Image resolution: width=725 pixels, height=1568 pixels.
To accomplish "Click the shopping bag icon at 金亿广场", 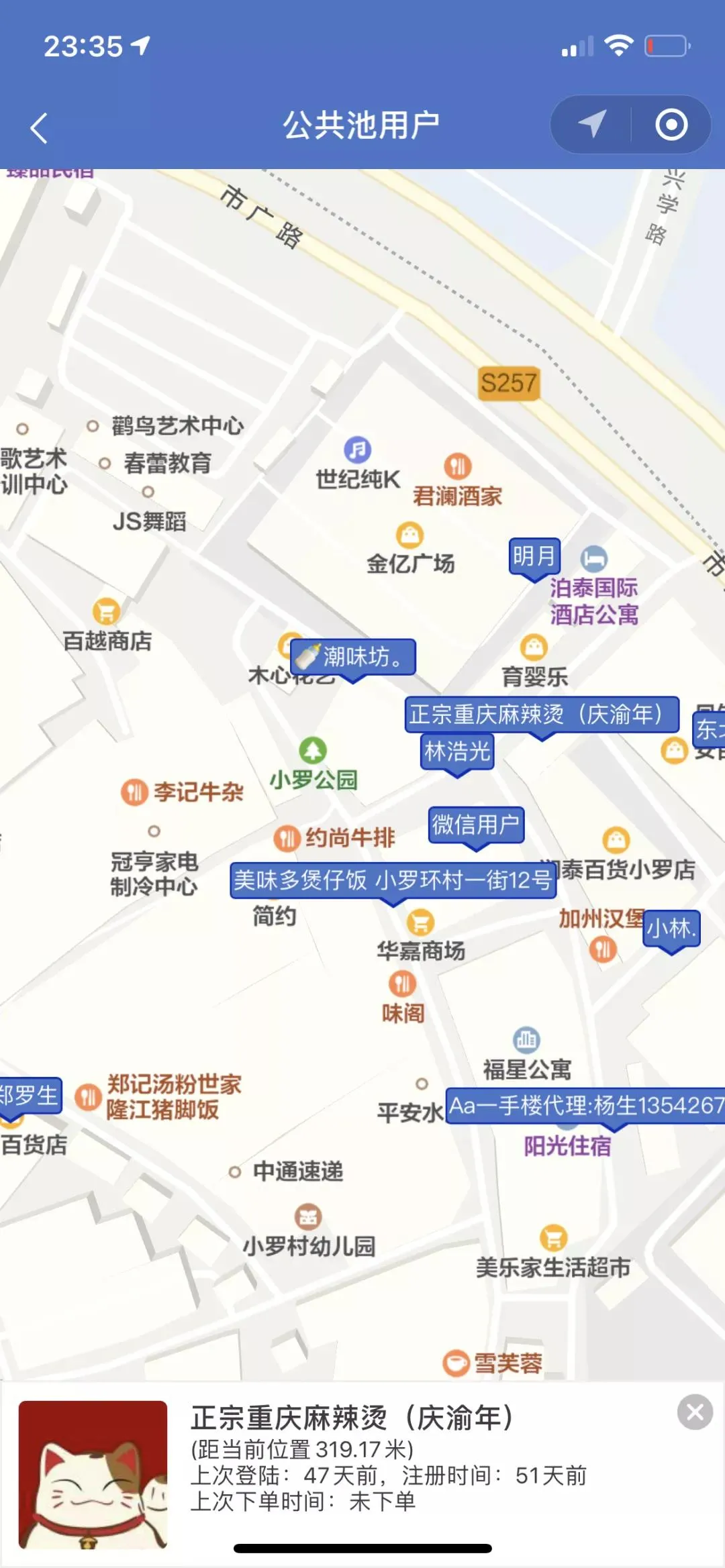I will [x=410, y=535].
